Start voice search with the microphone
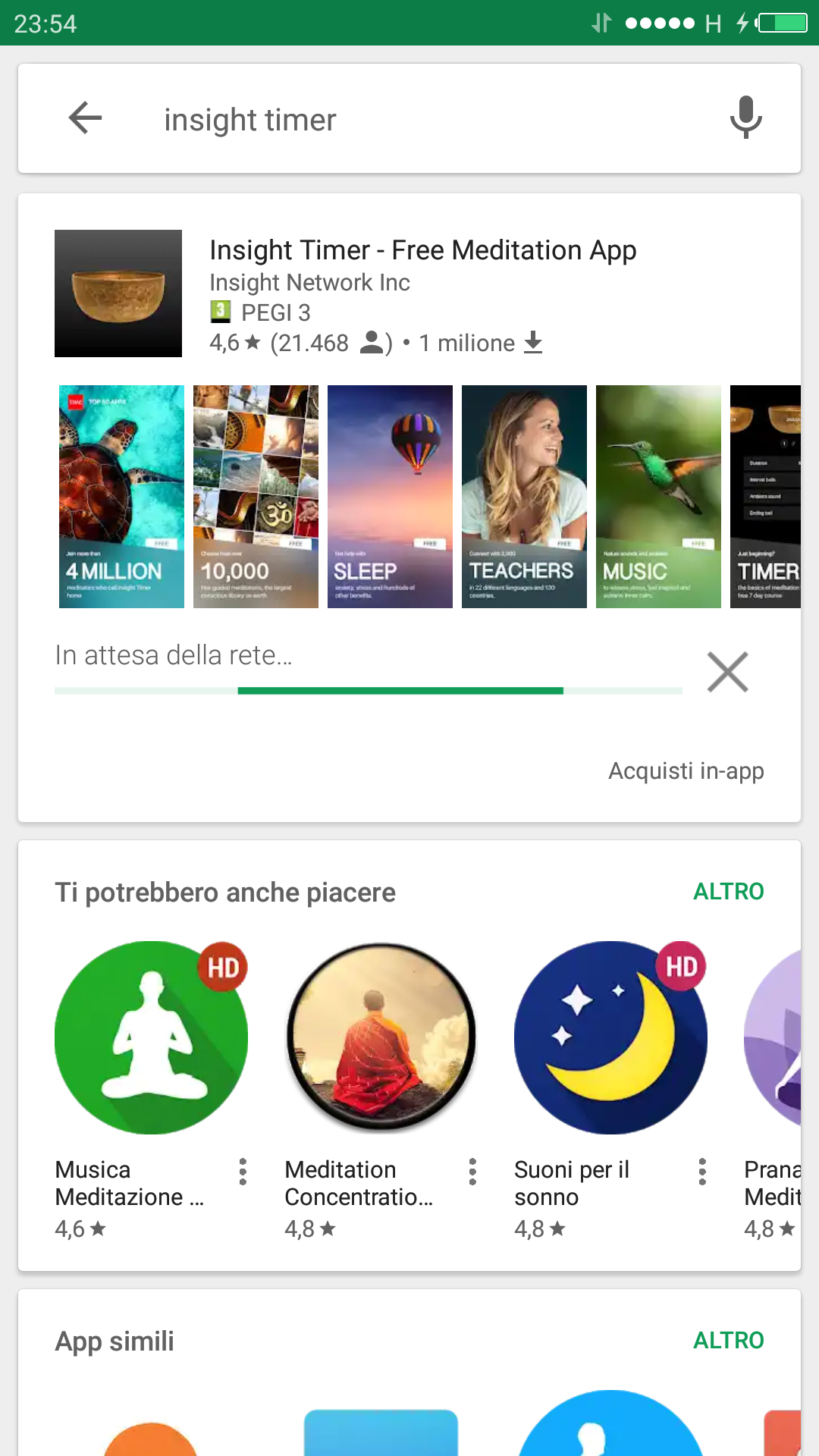 coord(745,118)
